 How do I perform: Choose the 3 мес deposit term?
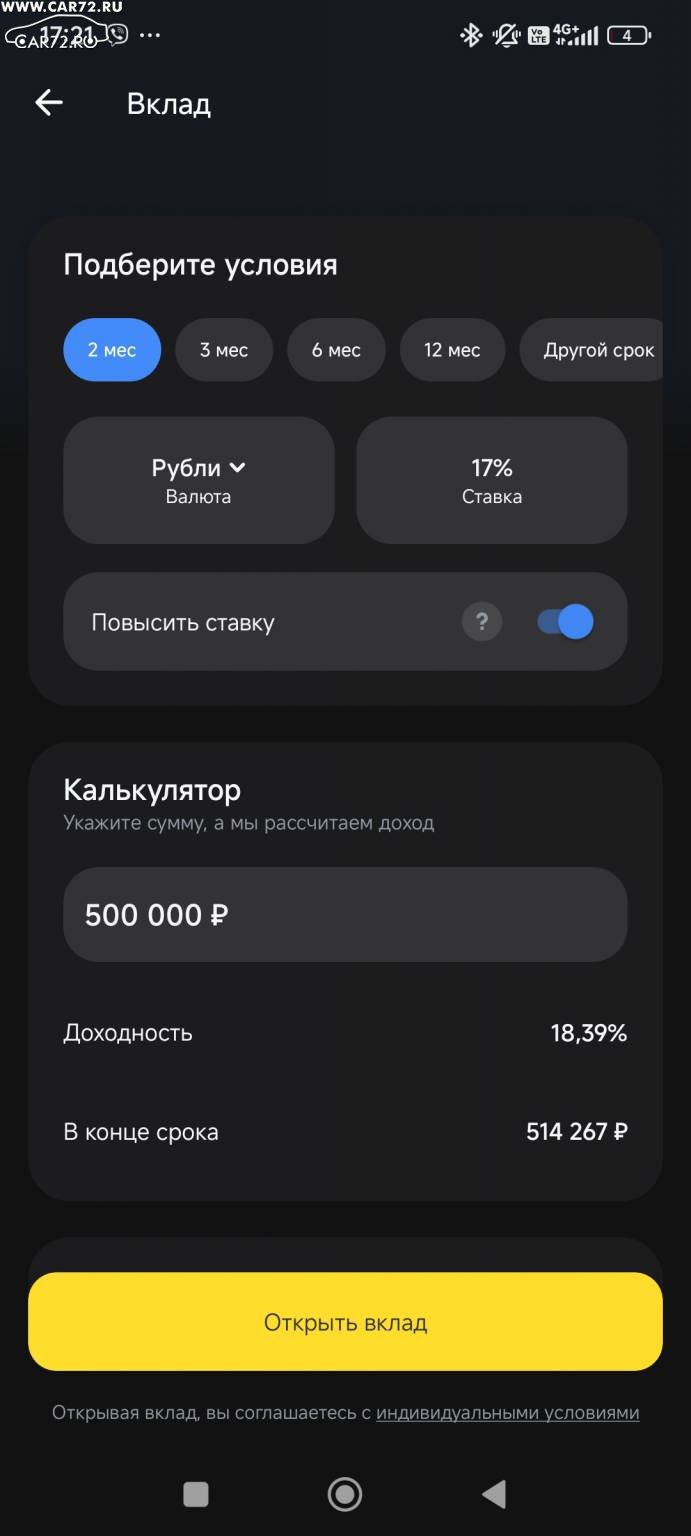224,350
